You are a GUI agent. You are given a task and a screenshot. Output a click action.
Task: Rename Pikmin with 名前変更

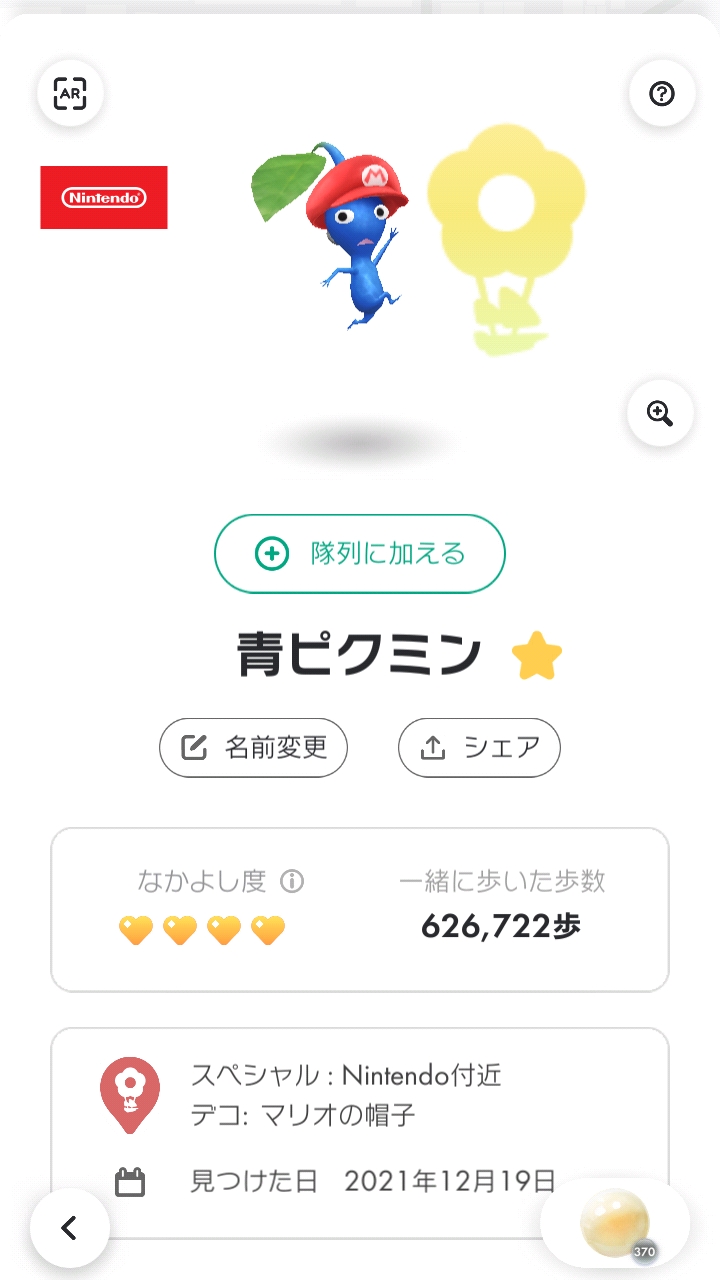(253, 747)
